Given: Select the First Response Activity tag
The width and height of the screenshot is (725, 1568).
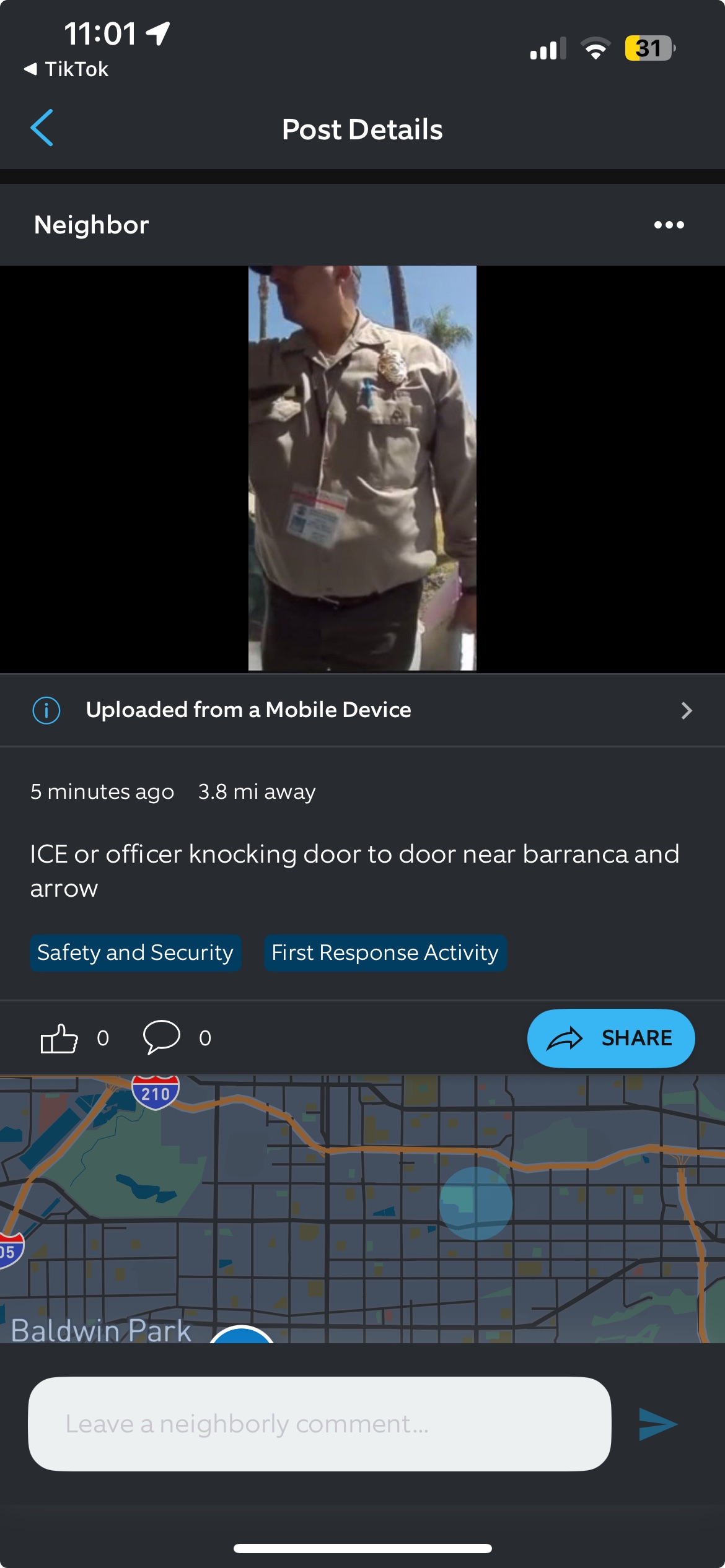Looking at the screenshot, I should (x=385, y=952).
